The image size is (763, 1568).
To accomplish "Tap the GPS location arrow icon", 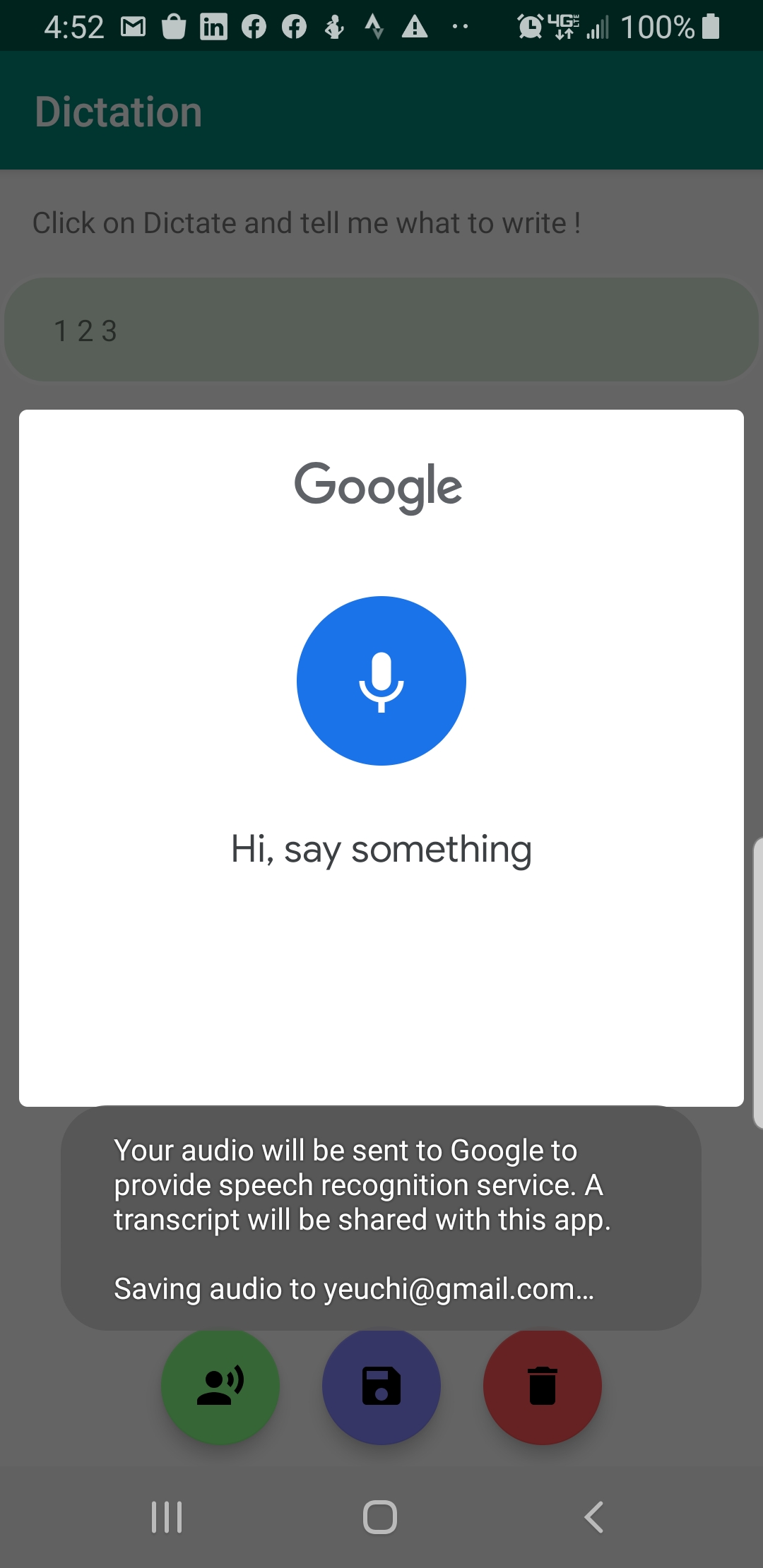I will click(374, 25).
